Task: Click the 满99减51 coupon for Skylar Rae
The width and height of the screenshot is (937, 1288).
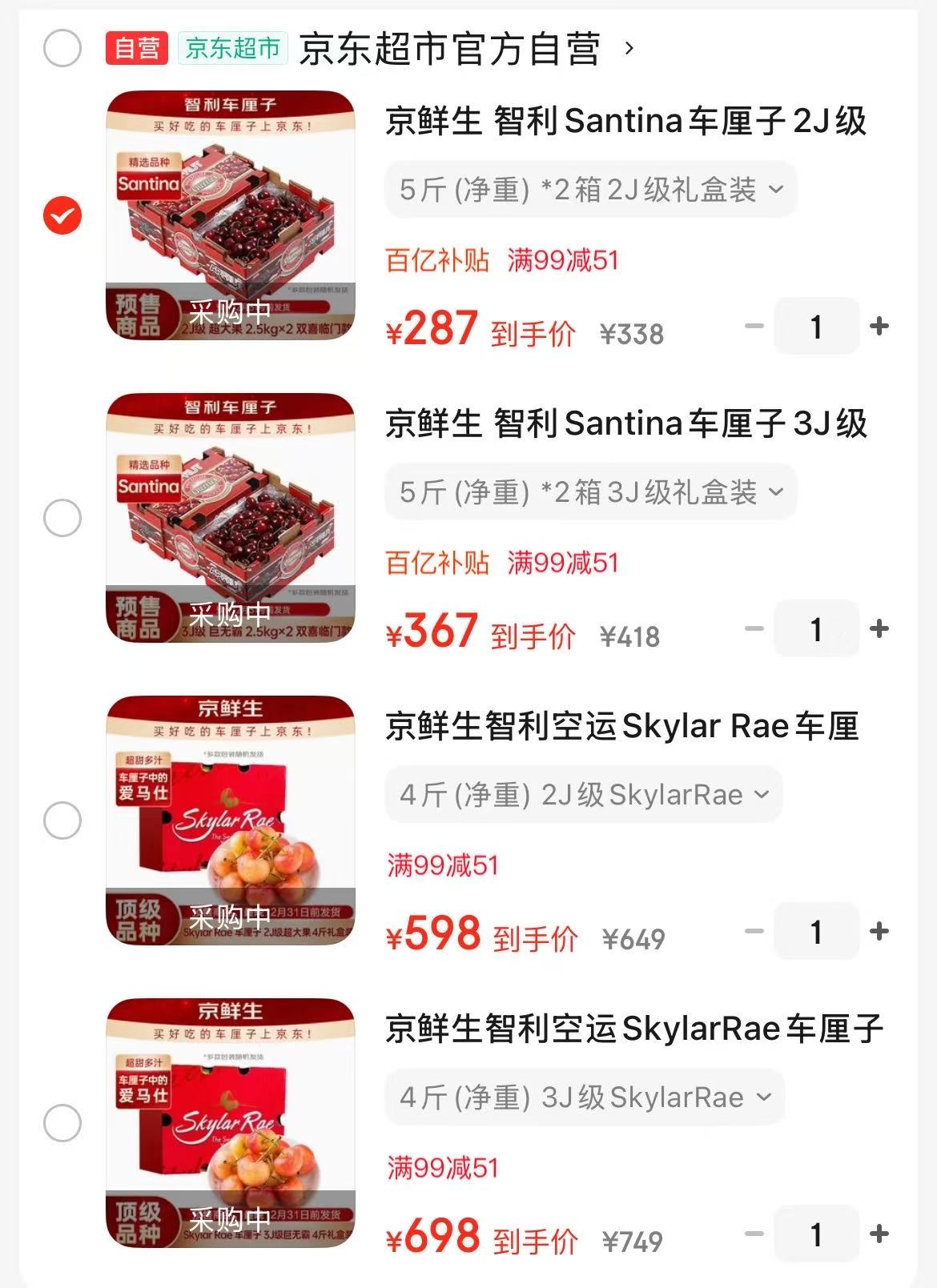Action: [x=440, y=866]
